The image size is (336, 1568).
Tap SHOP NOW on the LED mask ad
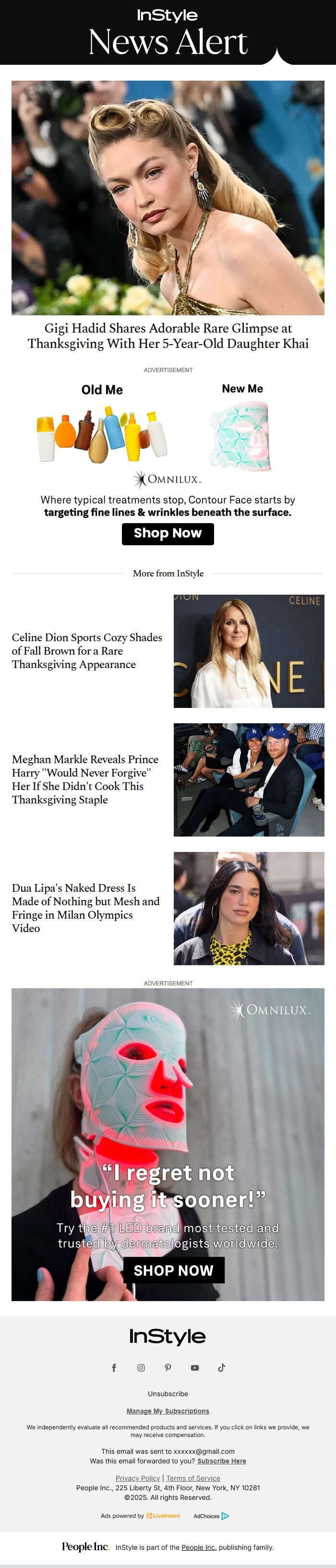point(173,1270)
